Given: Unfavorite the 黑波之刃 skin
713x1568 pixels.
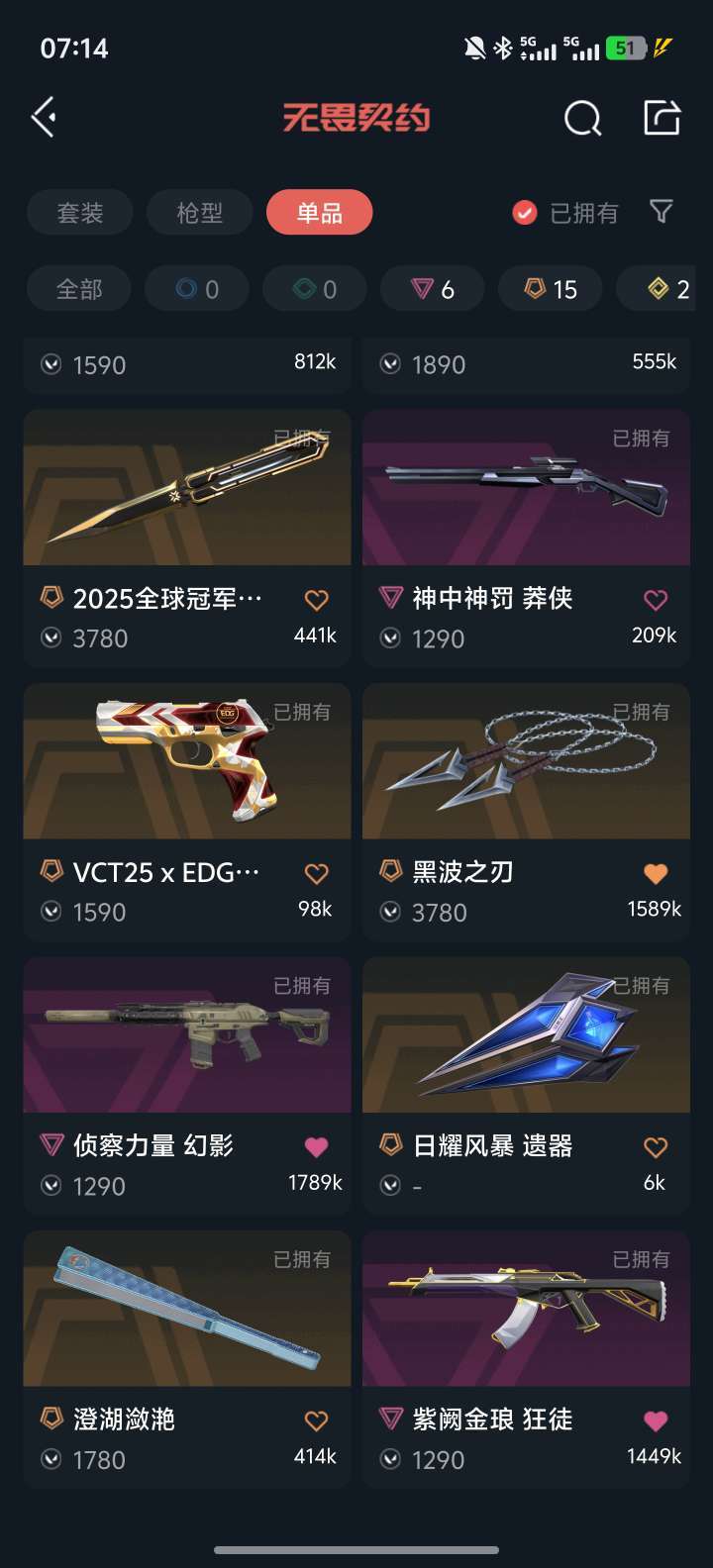Looking at the screenshot, I should click(x=656, y=873).
